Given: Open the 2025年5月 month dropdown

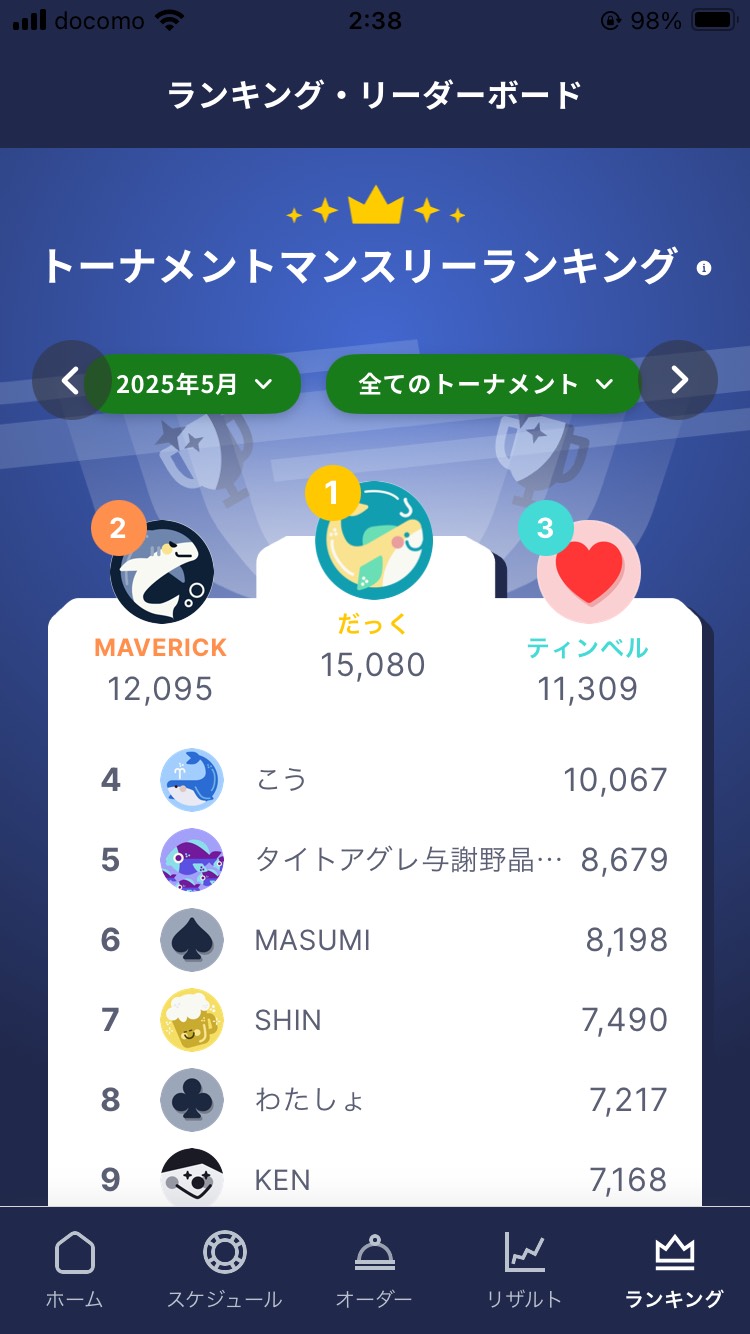Looking at the screenshot, I should (194, 384).
